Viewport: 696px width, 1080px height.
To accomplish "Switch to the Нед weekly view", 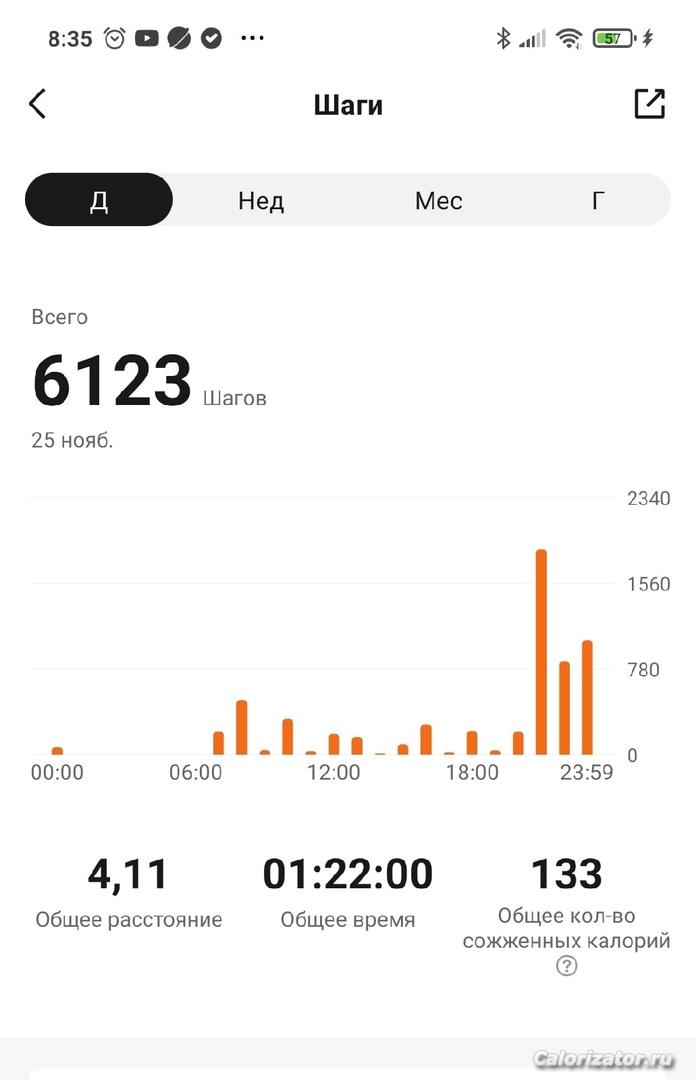I will tap(261, 200).
